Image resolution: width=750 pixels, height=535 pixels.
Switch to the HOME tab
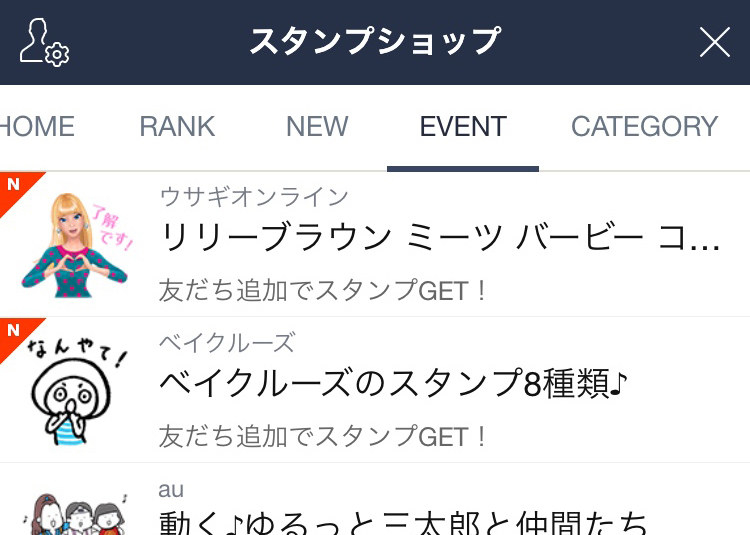point(36,127)
